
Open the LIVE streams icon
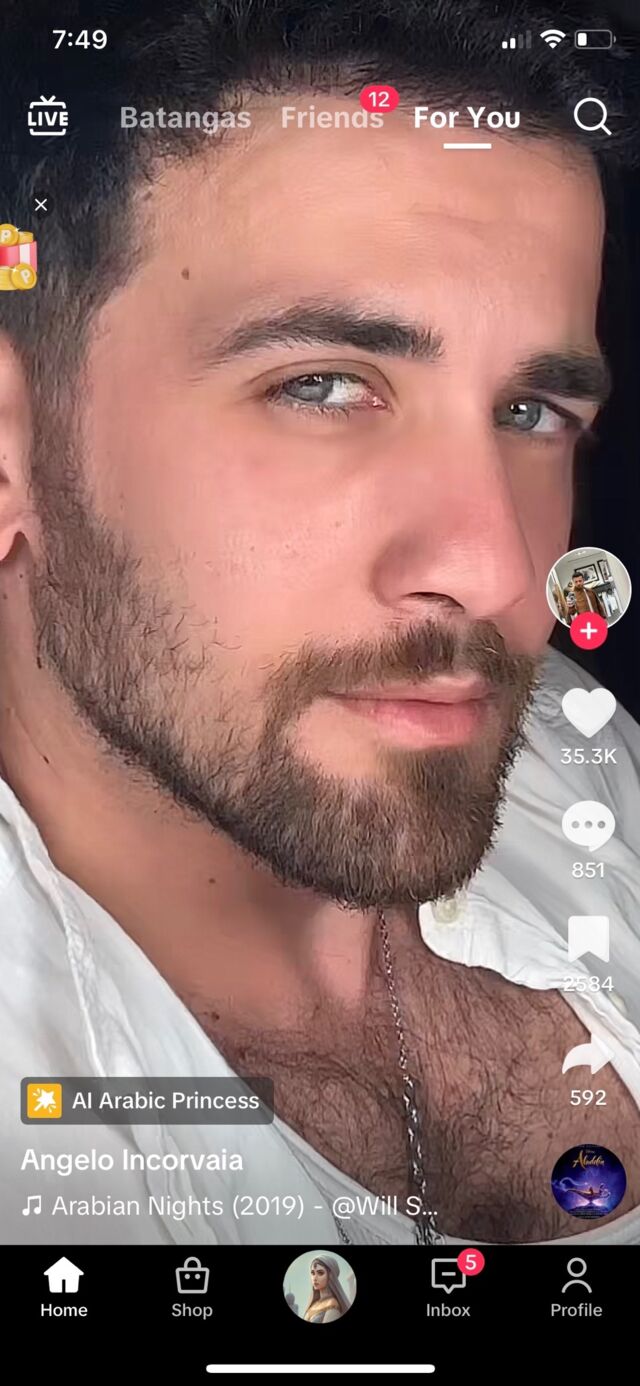(48, 117)
